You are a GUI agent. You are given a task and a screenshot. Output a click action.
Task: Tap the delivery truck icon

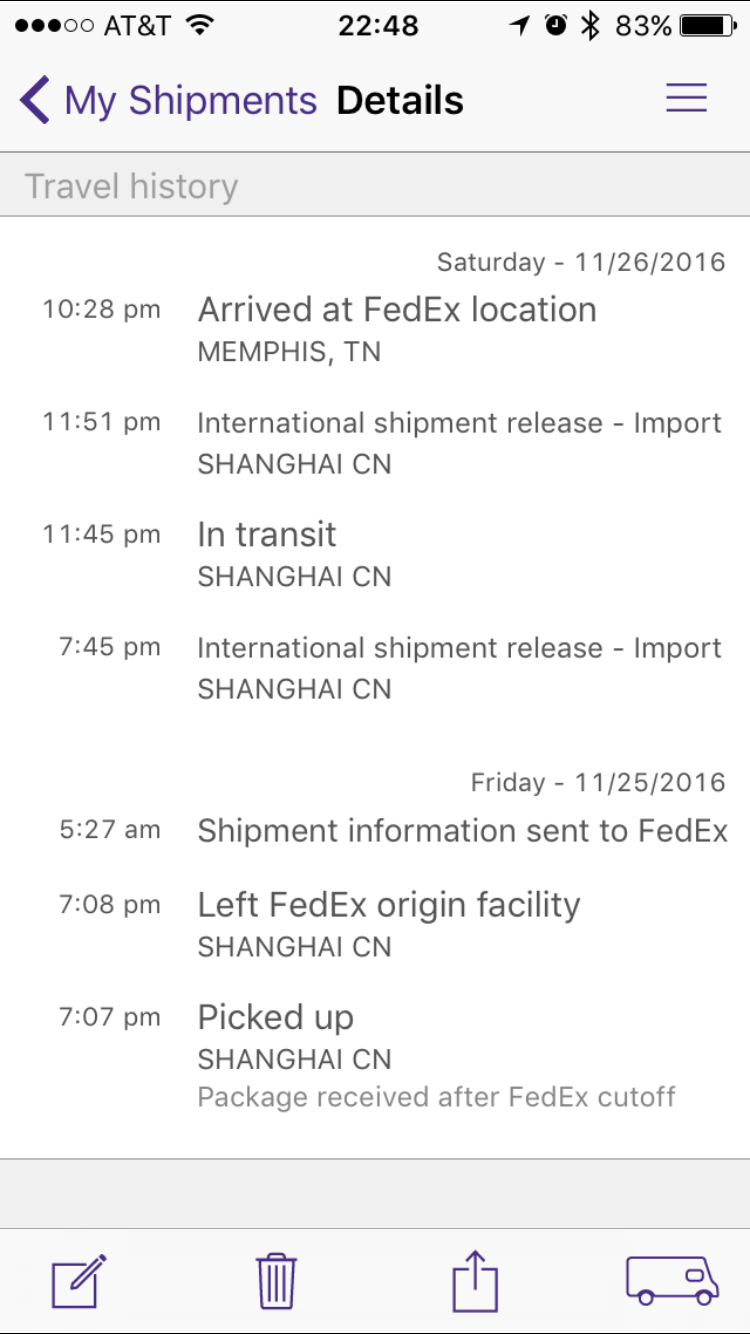(672, 1281)
